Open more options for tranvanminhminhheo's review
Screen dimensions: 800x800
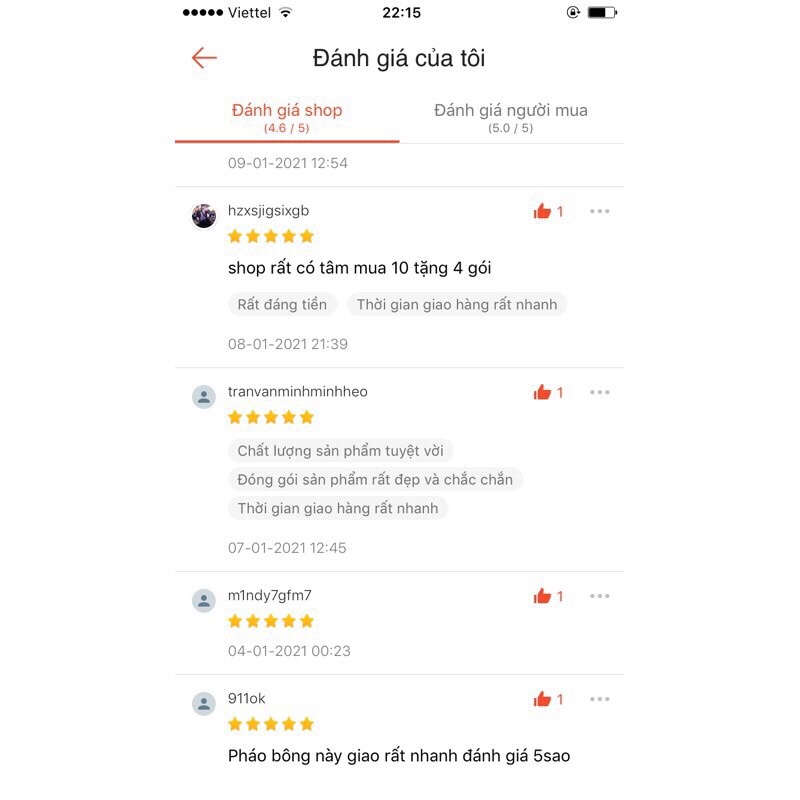599,392
